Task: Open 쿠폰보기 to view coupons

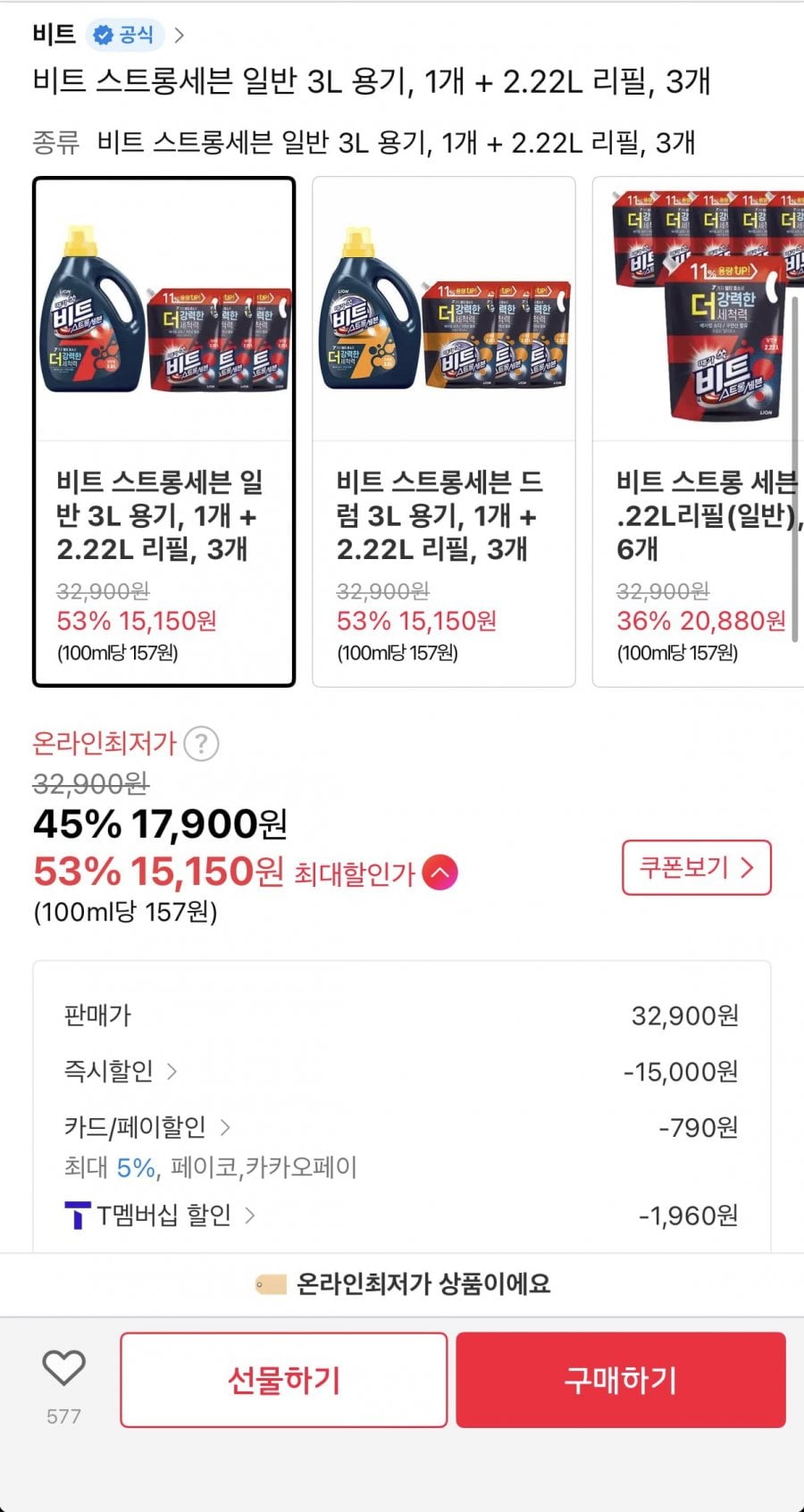Action: coord(696,867)
